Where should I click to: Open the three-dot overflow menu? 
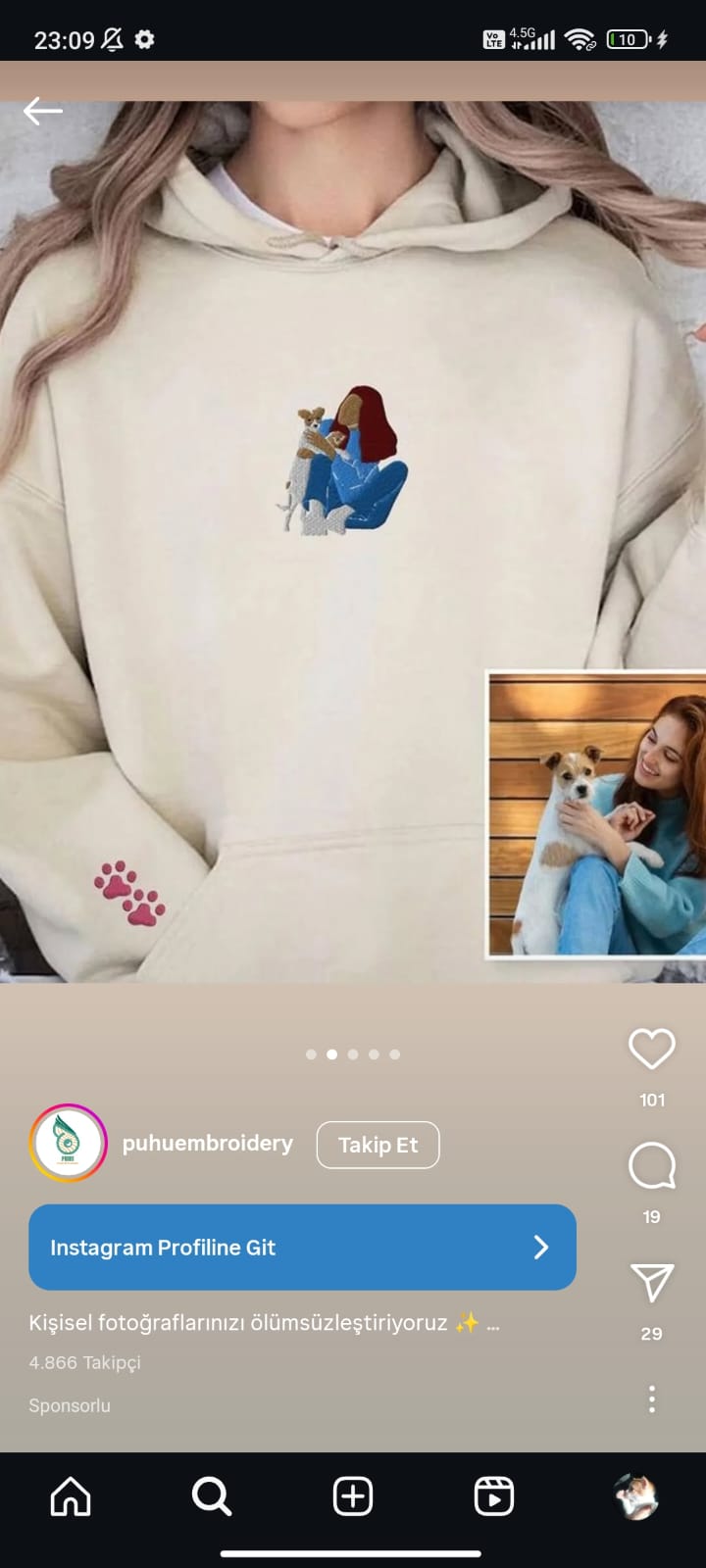click(651, 1398)
